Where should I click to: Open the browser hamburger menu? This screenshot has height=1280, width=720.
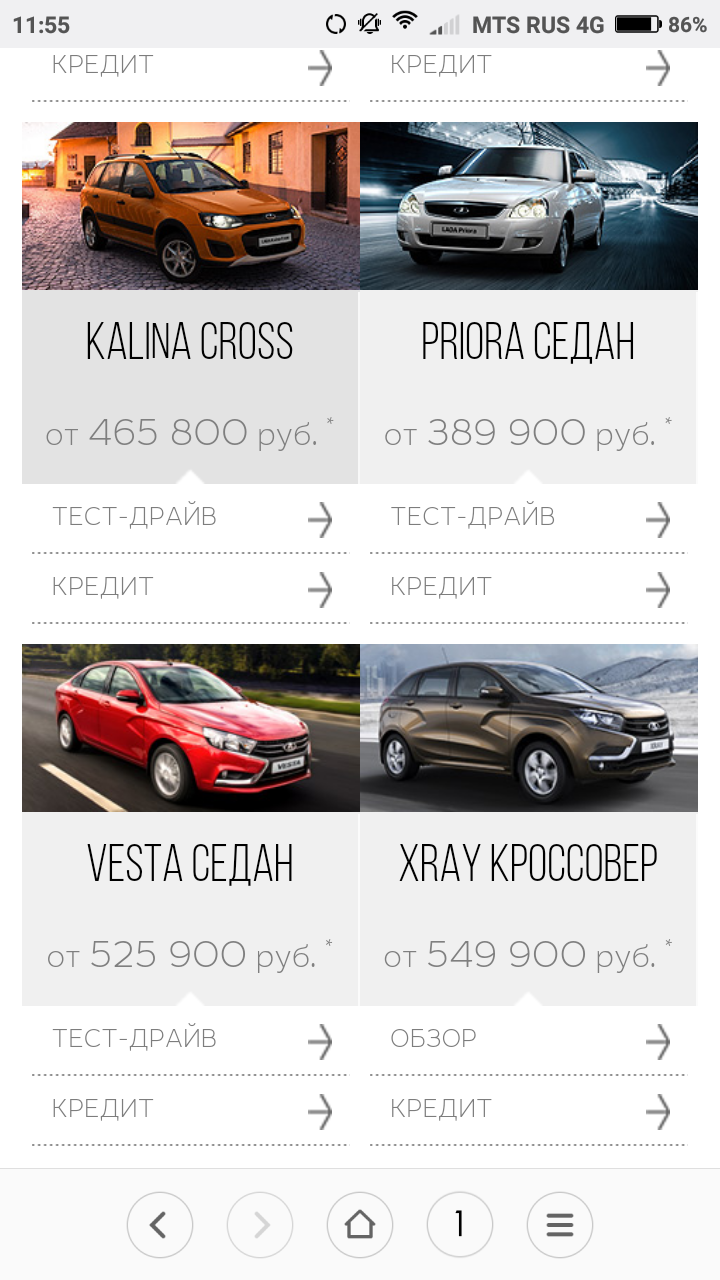point(560,1224)
